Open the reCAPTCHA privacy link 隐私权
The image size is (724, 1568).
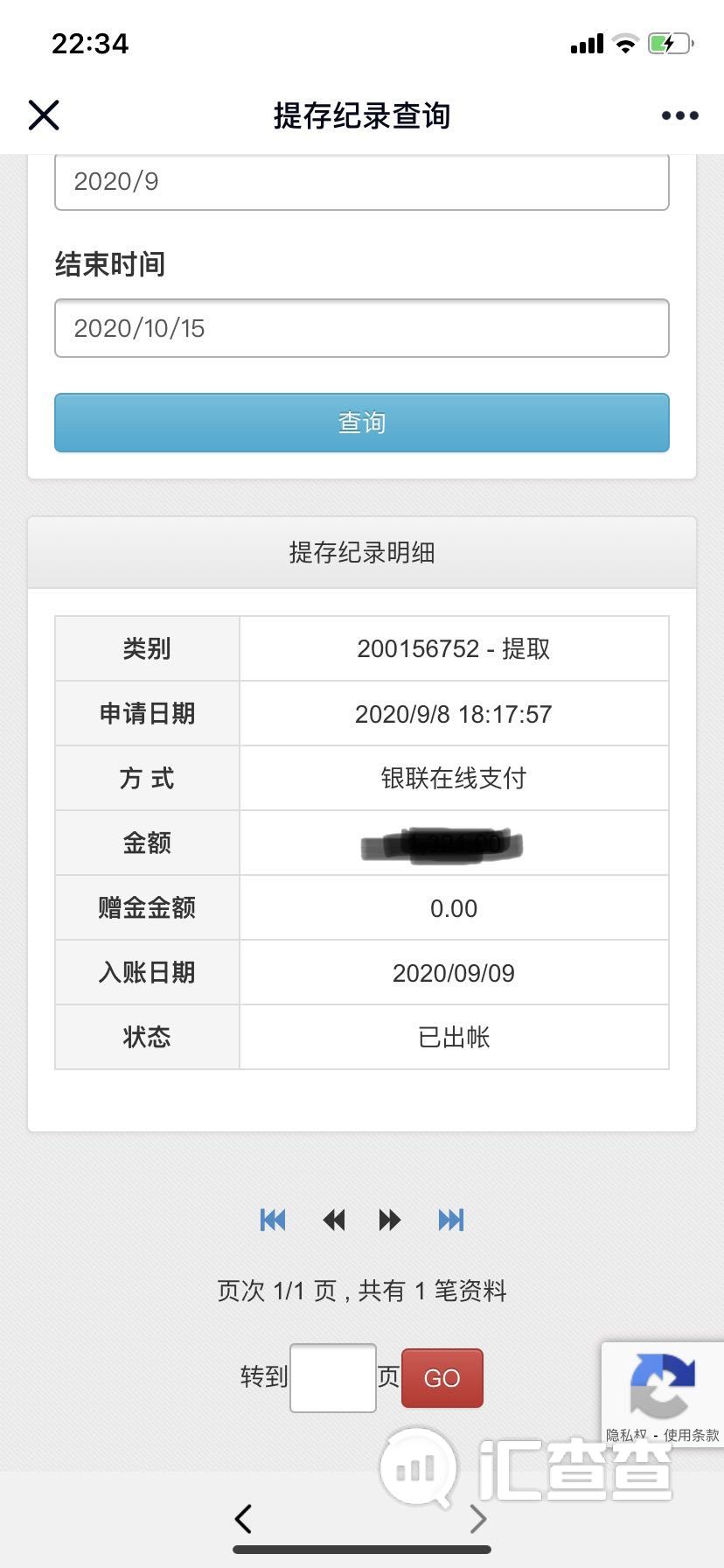(626, 1435)
